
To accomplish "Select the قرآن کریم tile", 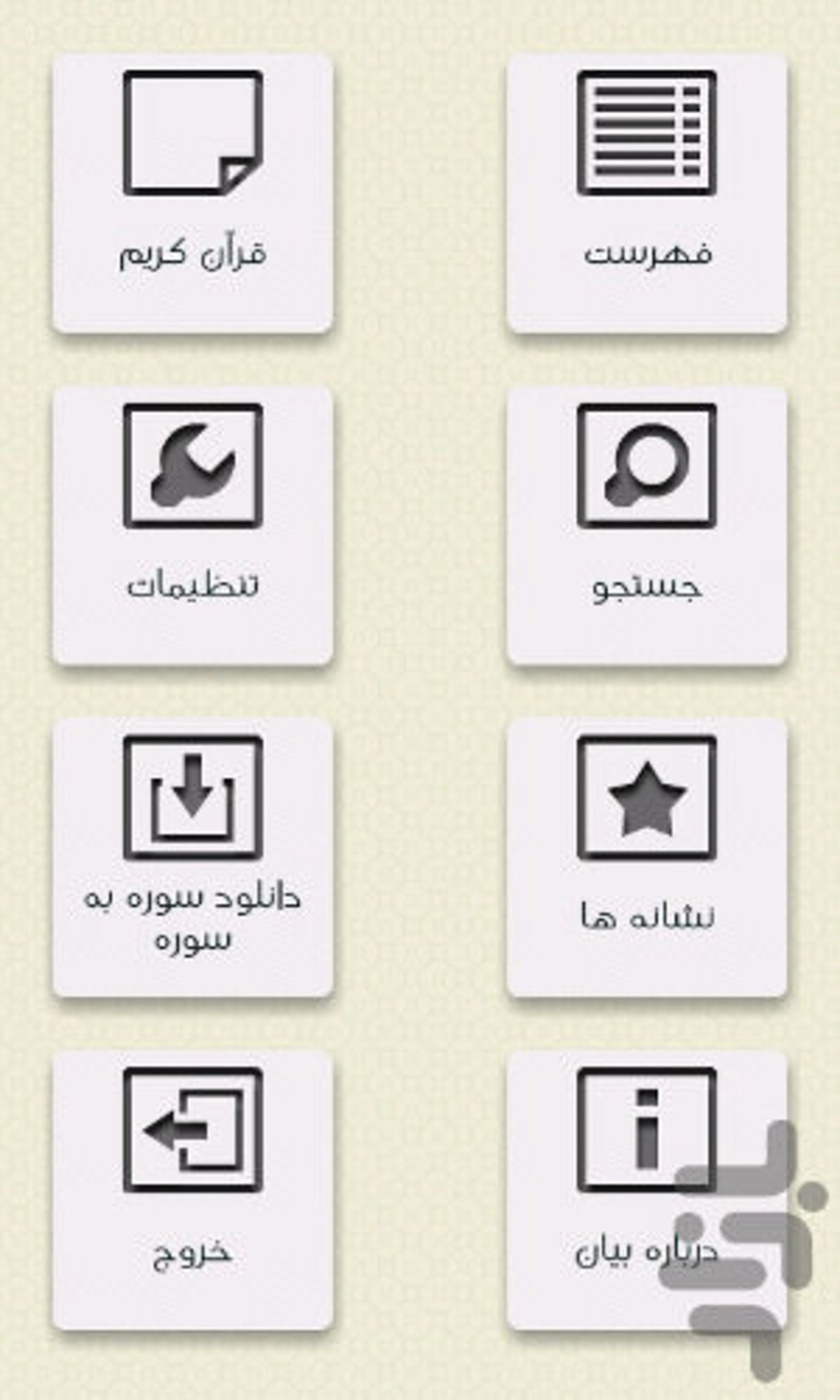I will point(192,192).
